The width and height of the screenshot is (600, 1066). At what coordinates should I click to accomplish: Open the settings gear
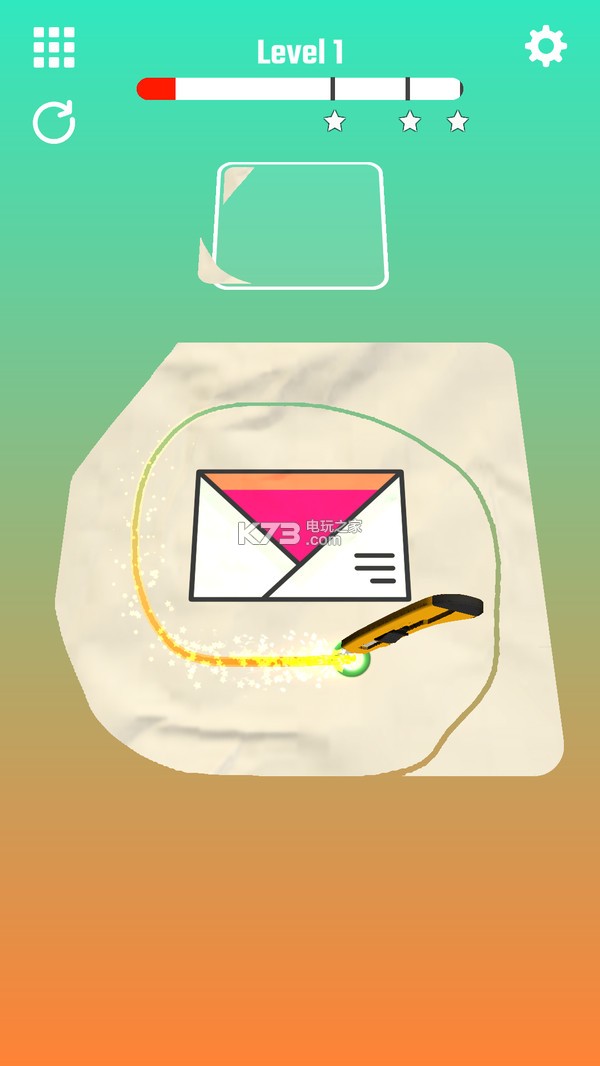(x=546, y=46)
